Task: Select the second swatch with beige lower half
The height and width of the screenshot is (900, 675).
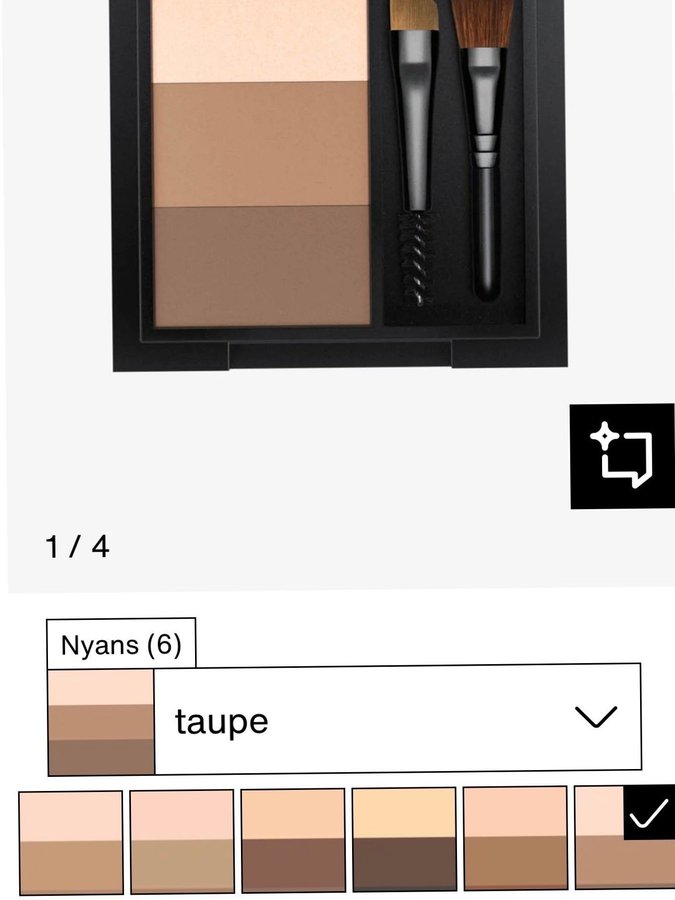Action: pos(182,840)
